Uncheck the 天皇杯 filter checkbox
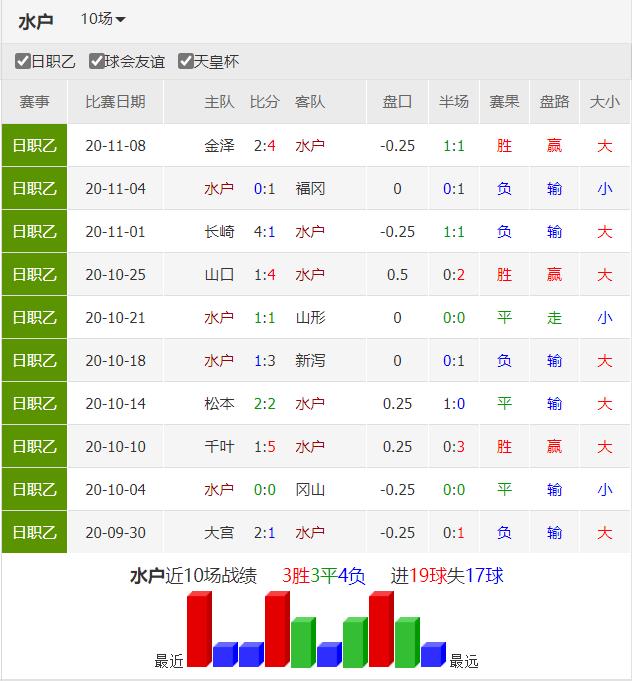This screenshot has width=634, height=681. click(x=186, y=61)
